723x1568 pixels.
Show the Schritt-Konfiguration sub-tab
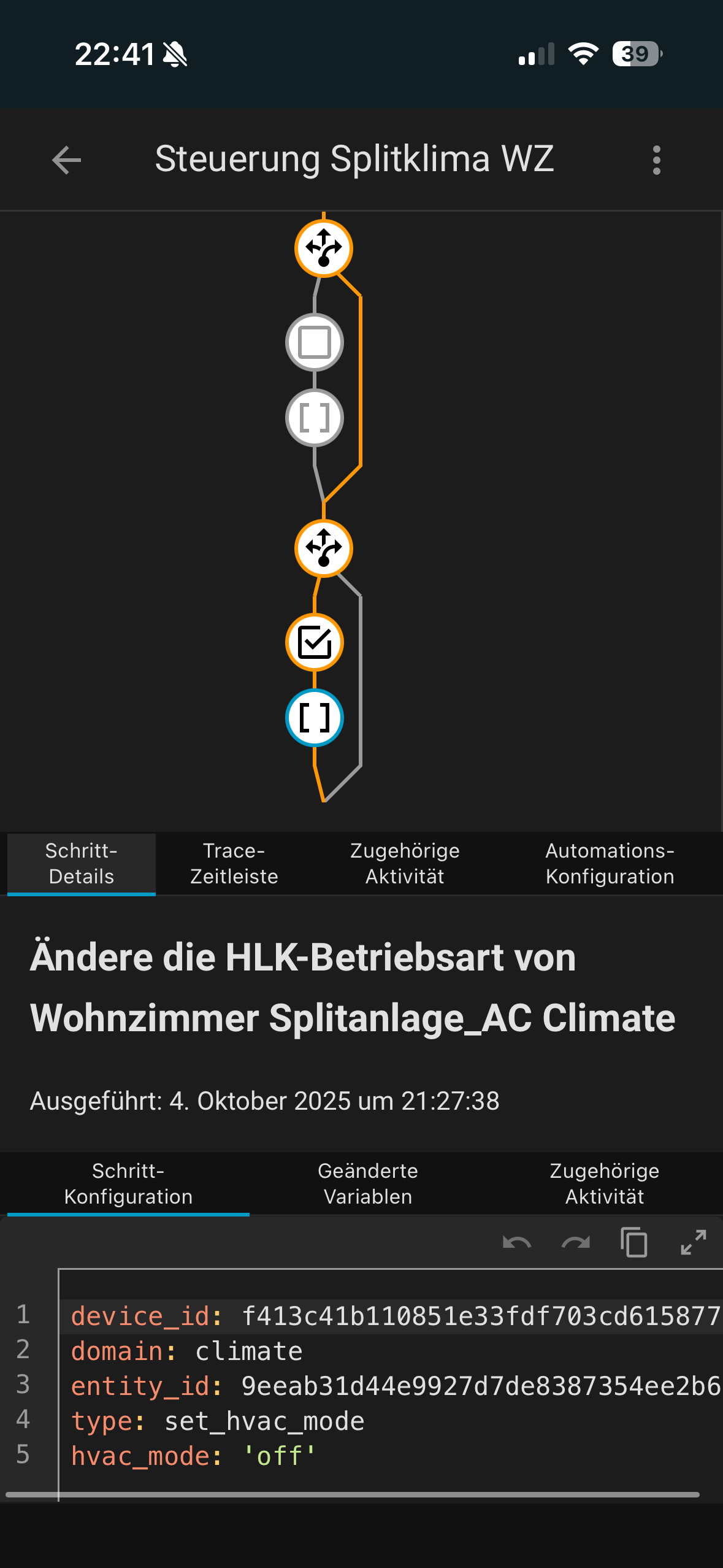click(128, 1183)
